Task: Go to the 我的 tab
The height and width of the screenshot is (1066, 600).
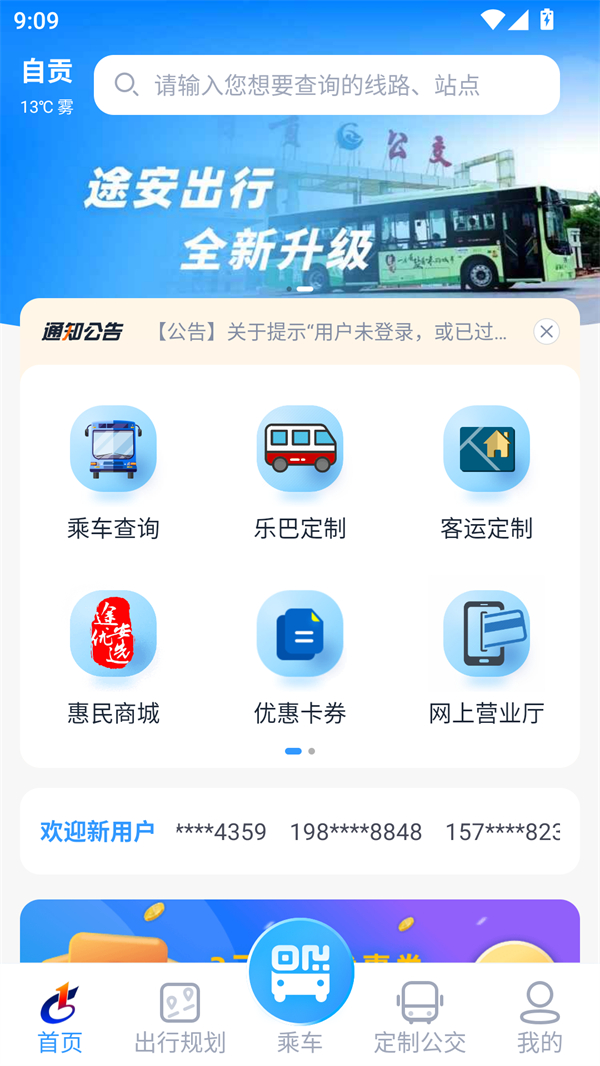Action: click(x=540, y=1017)
